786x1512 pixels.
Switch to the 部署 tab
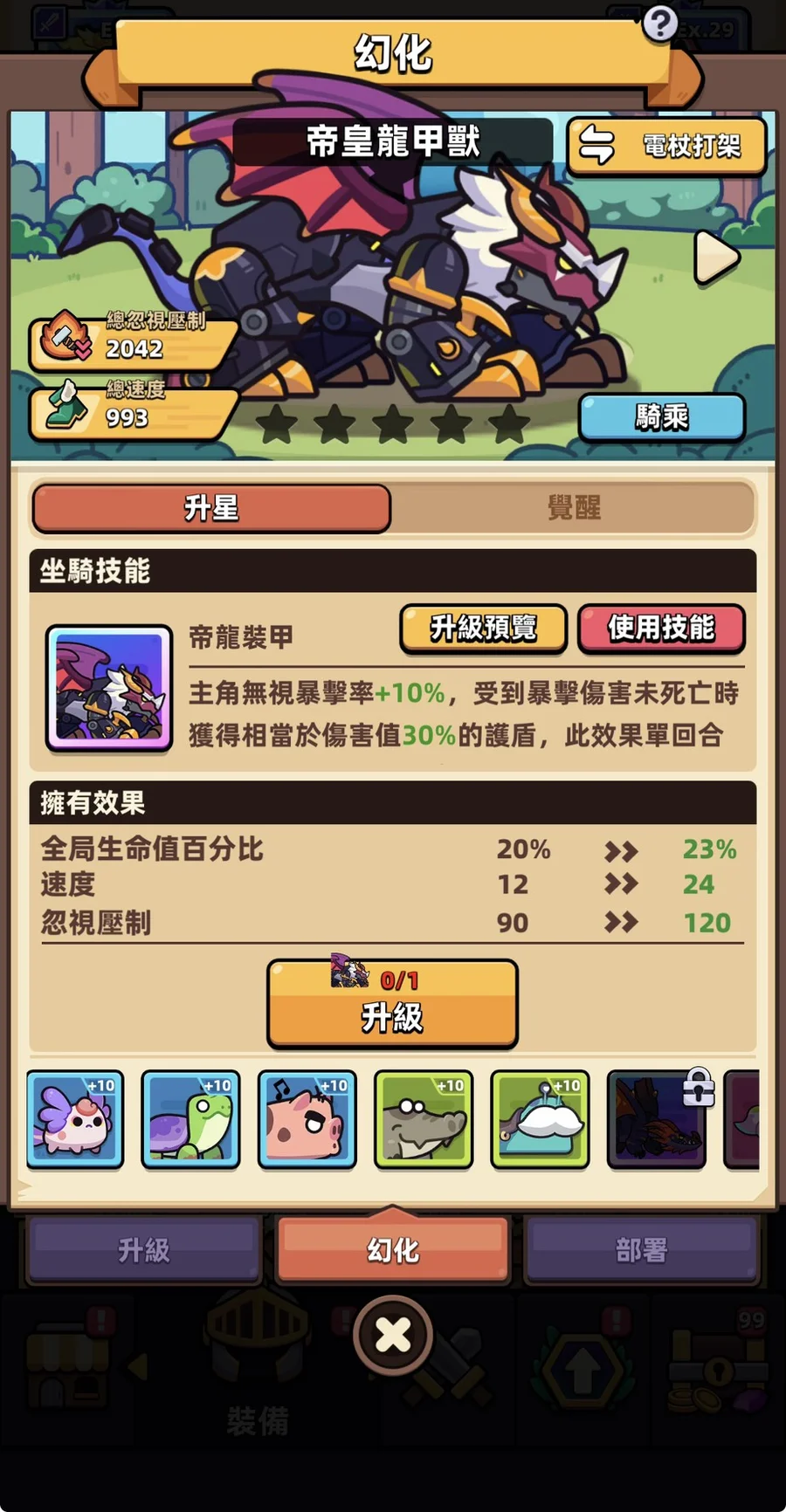pos(641,1250)
